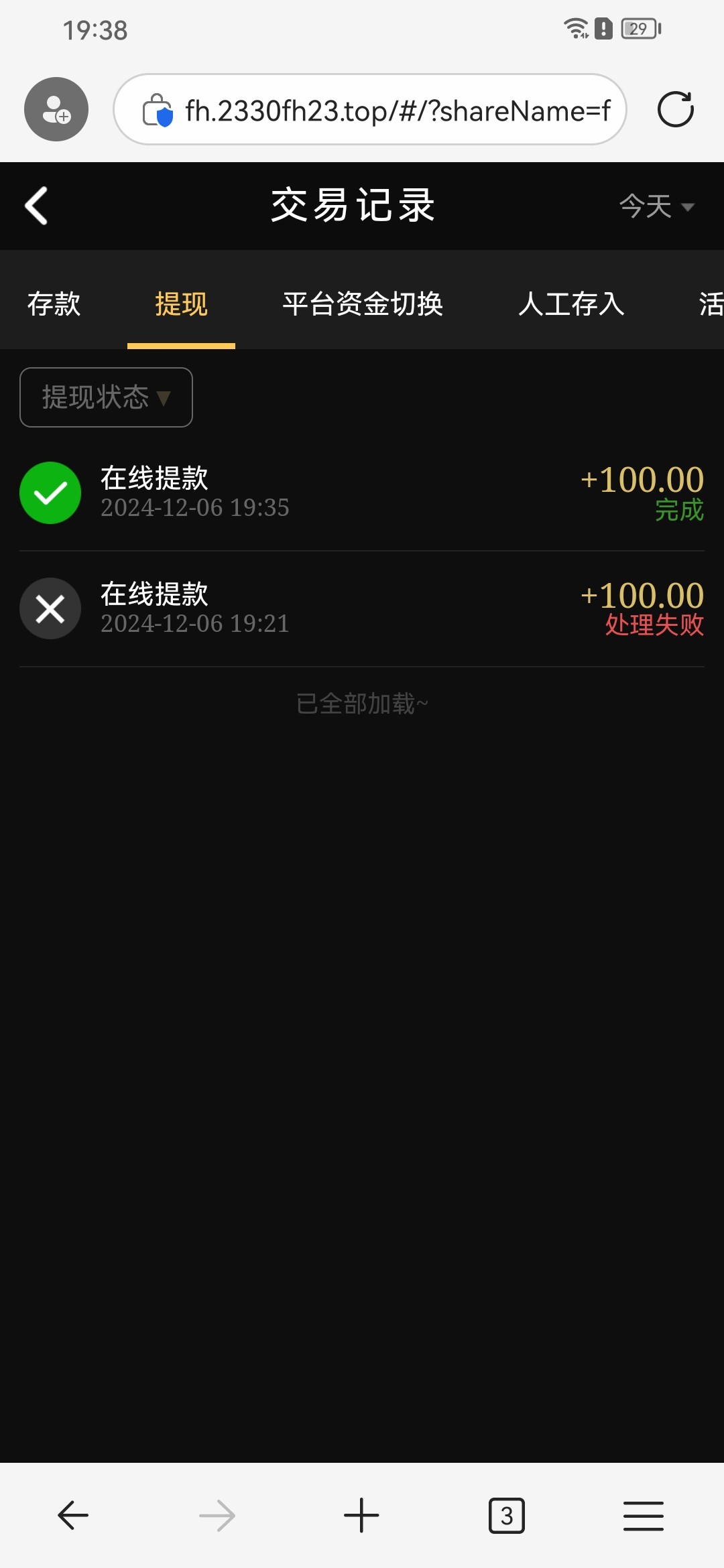Navigate back with the browser back arrow
The width and height of the screenshot is (724, 1568).
click(73, 1515)
